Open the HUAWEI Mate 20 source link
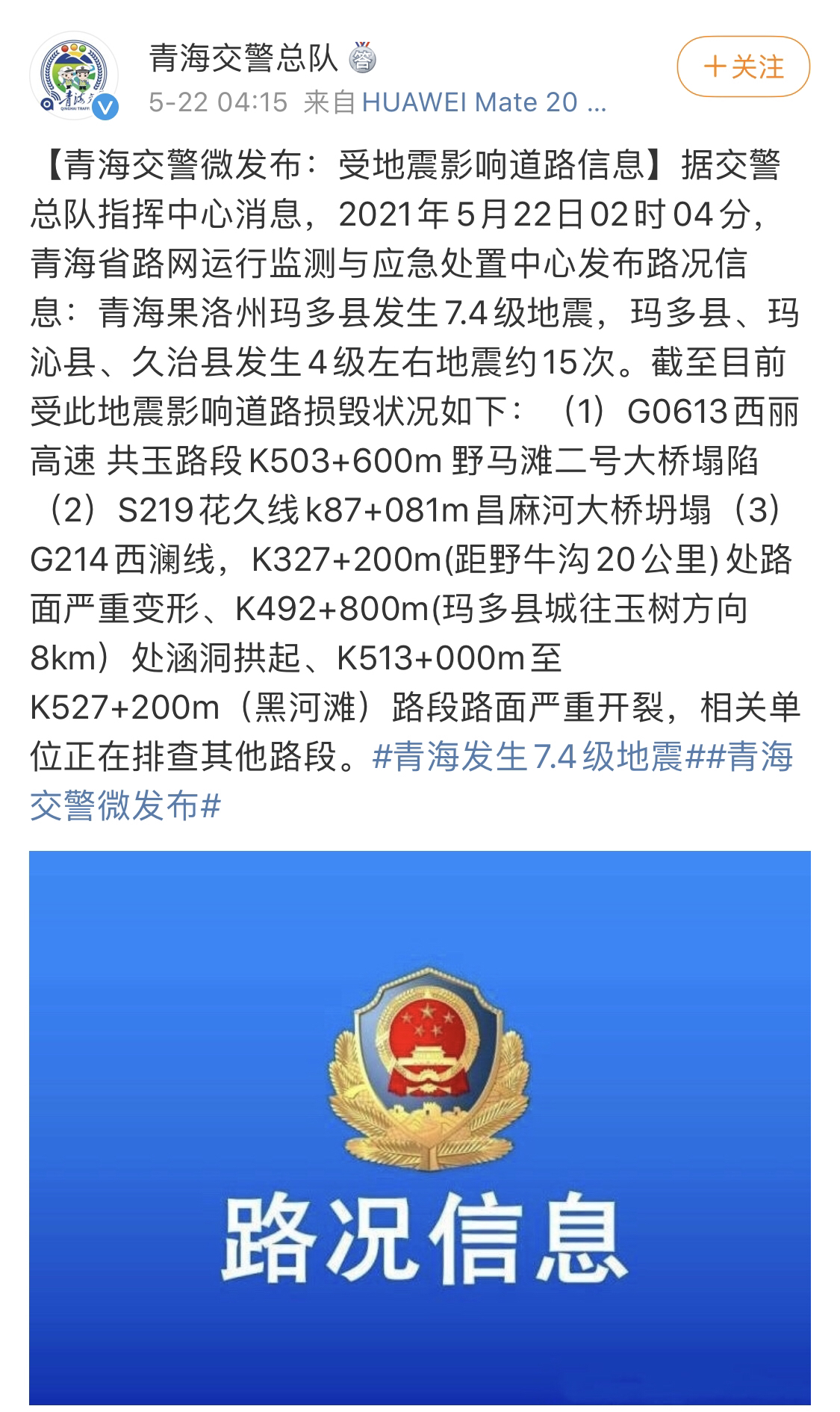The width and height of the screenshot is (840, 1412). [x=483, y=102]
